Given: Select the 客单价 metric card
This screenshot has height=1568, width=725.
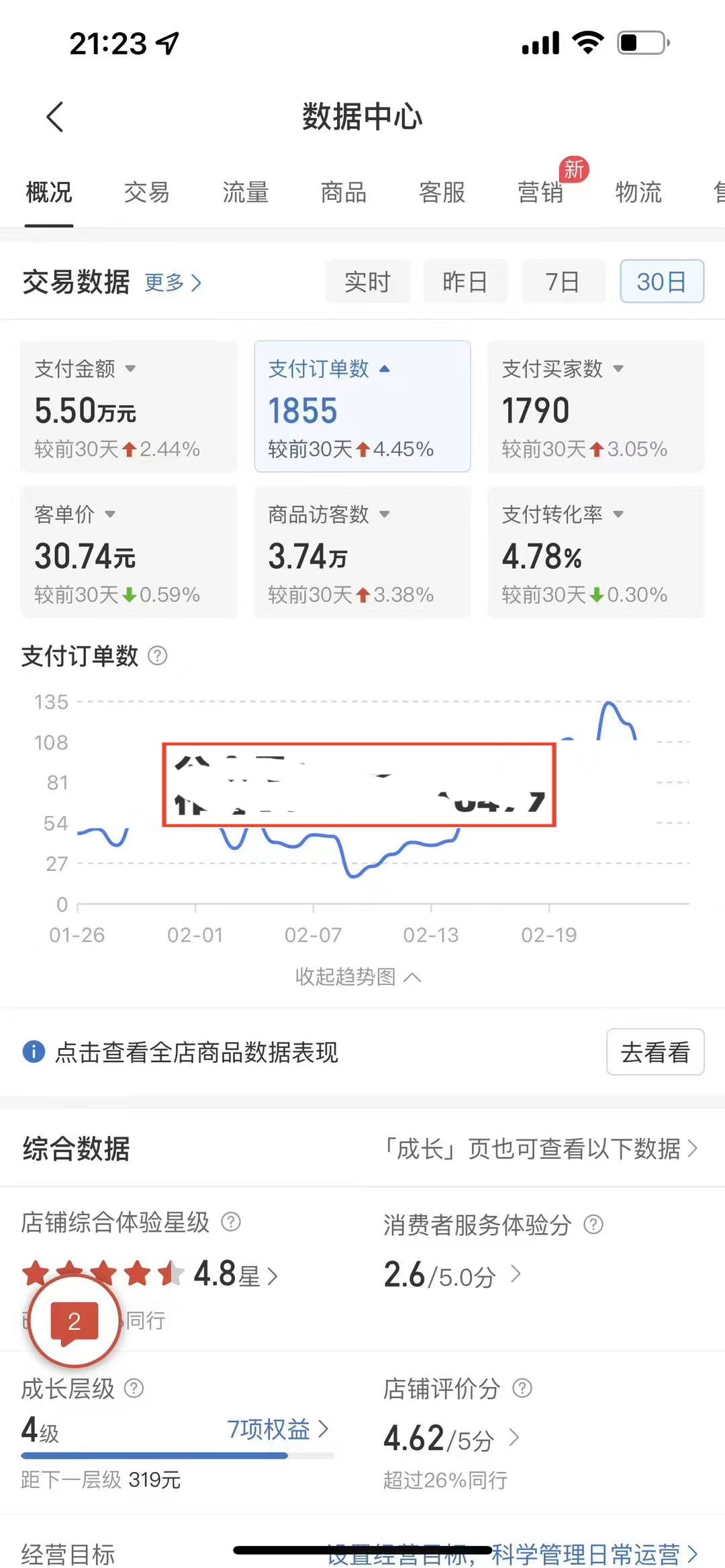Looking at the screenshot, I should [128, 552].
